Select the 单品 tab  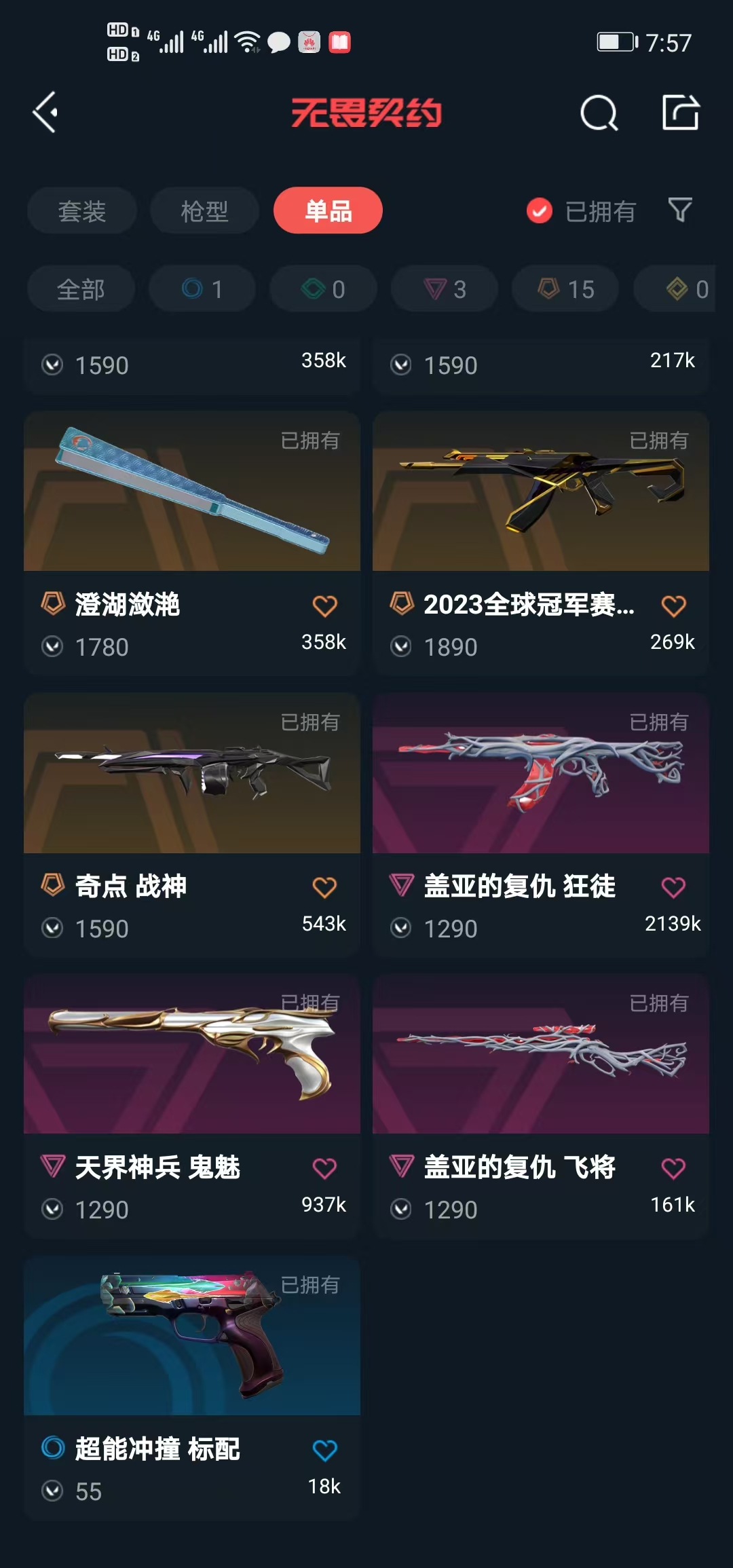(328, 211)
